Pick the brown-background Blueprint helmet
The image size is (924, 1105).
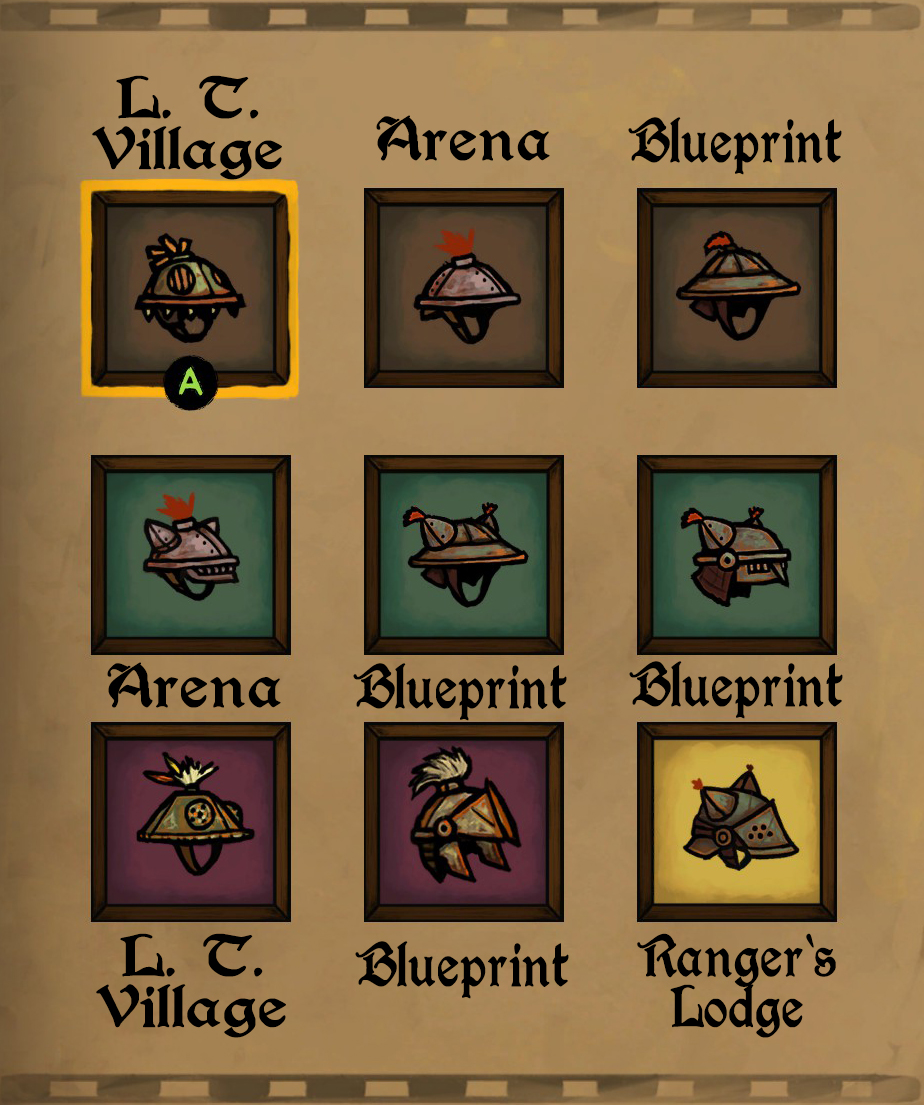pos(736,288)
